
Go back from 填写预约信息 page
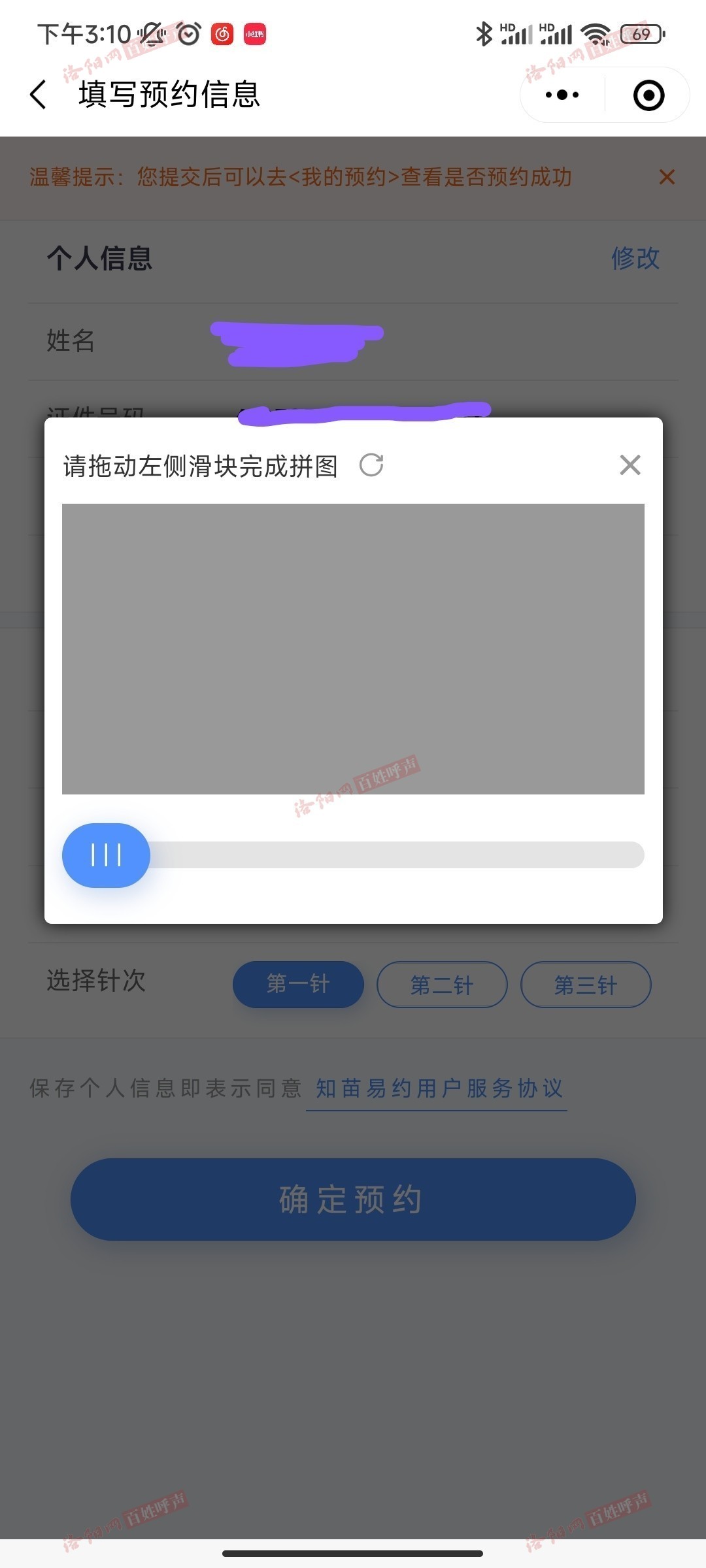(39, 95)
